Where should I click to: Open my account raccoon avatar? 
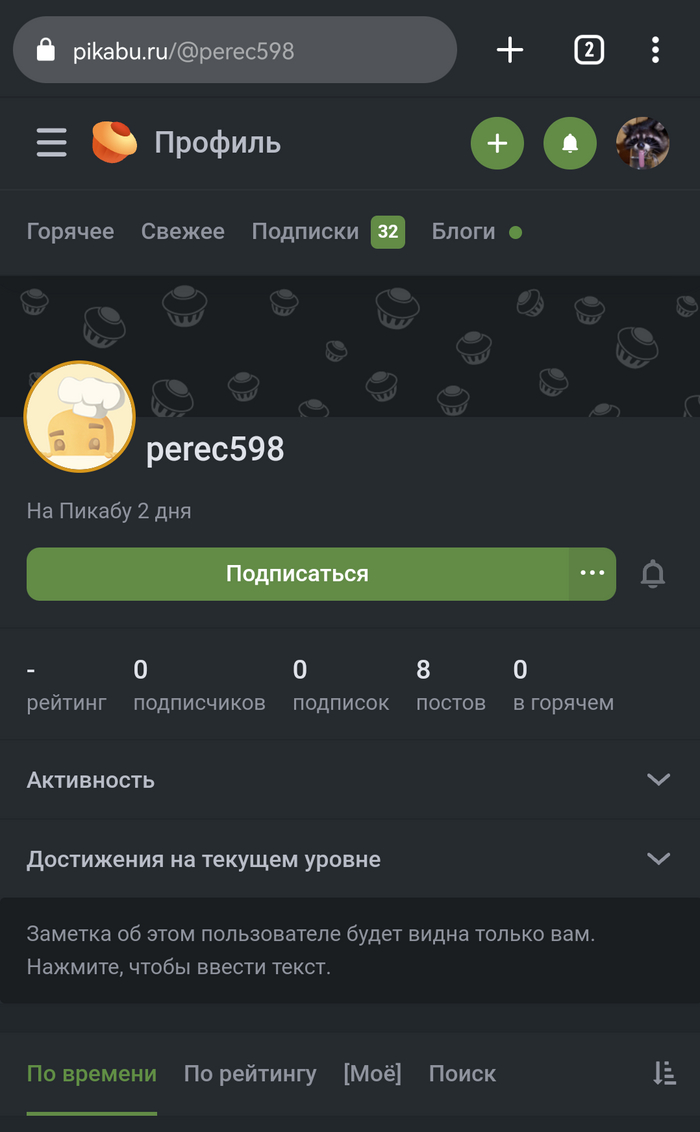tap(643, 143)
